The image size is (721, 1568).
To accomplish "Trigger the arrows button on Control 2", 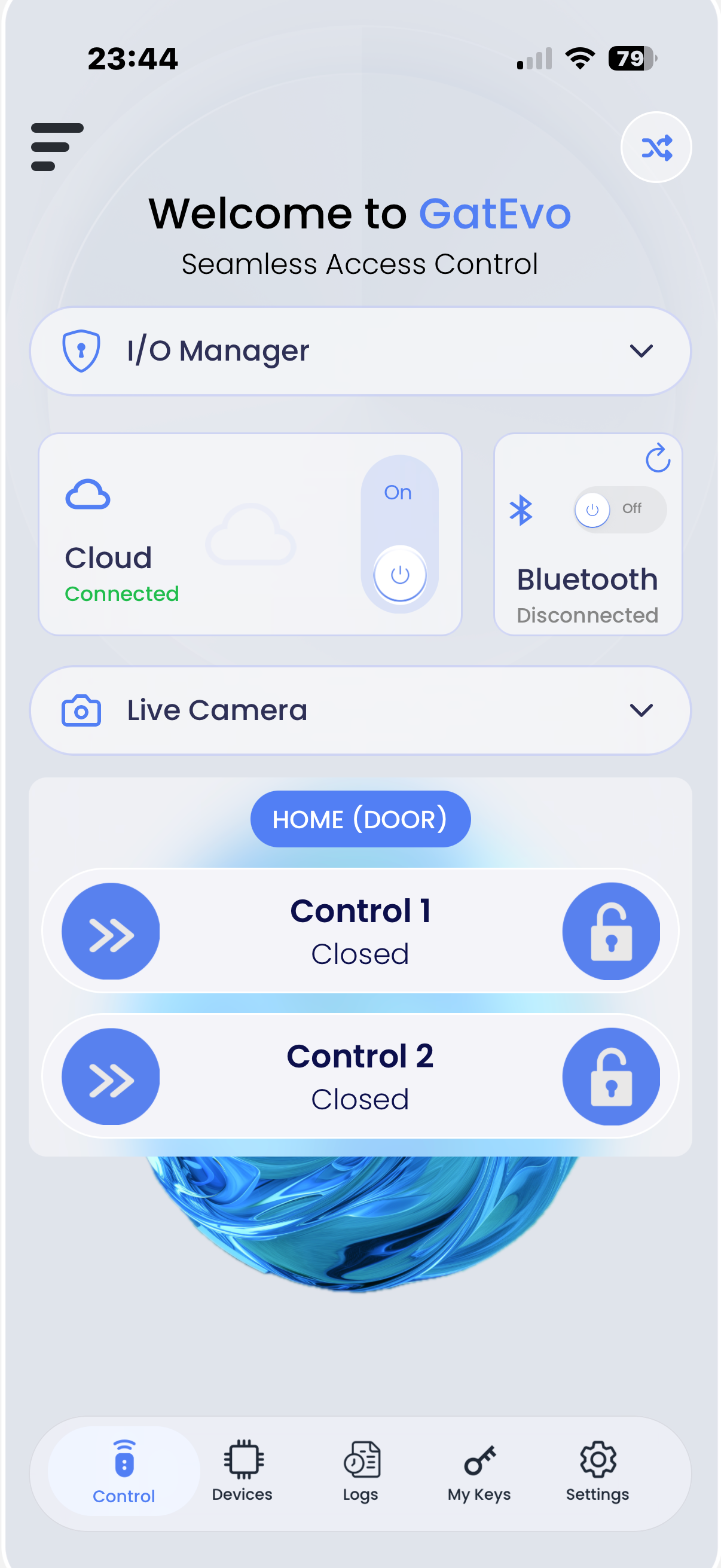I will pos(111,1076).
